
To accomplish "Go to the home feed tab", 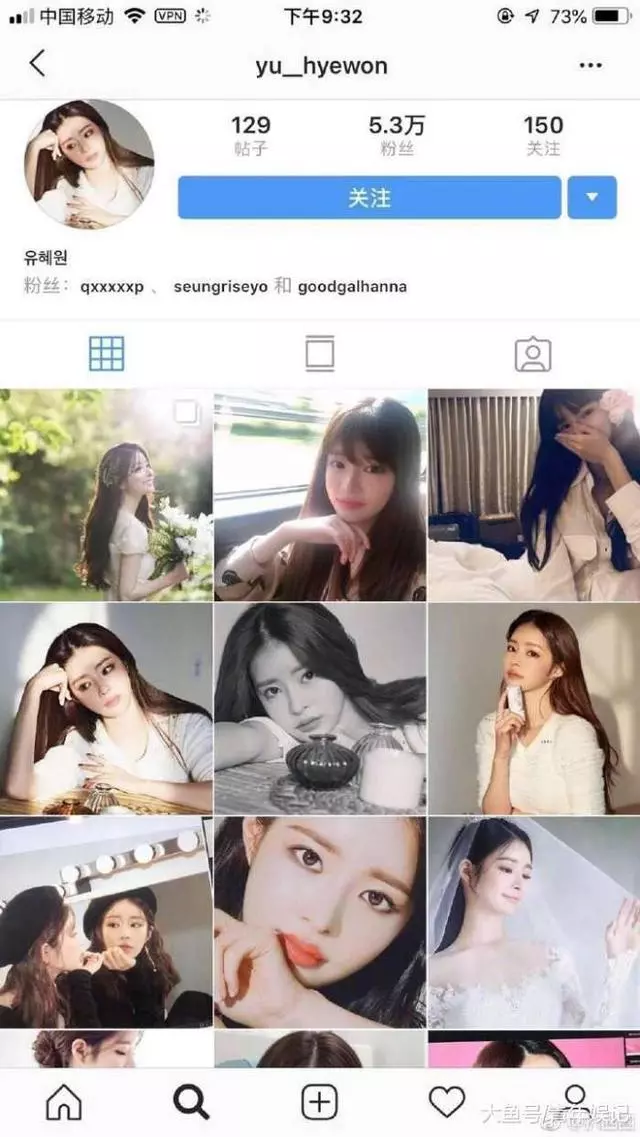I will 64,1101.
